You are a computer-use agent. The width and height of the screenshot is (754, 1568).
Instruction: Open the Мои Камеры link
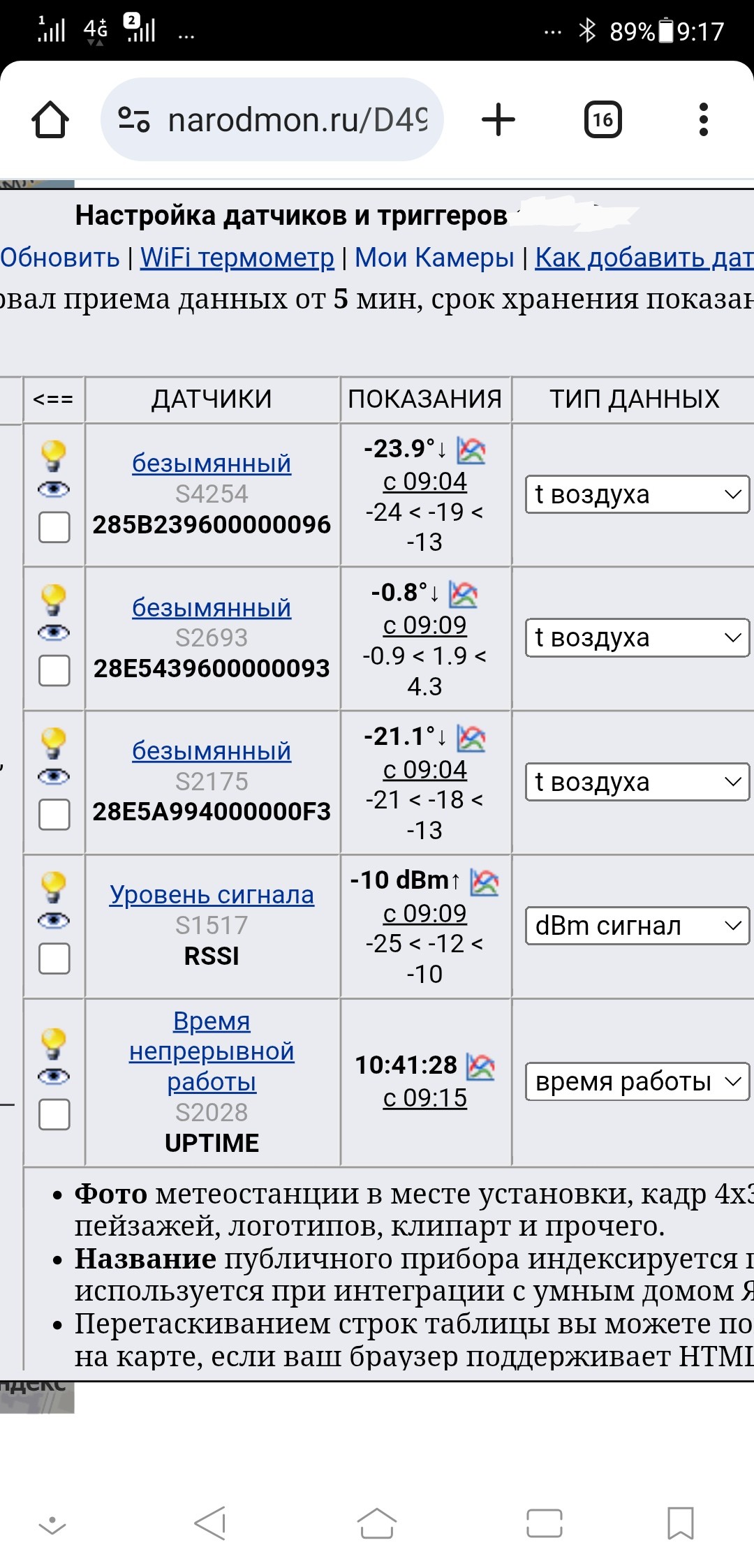[x=434, y=258]
